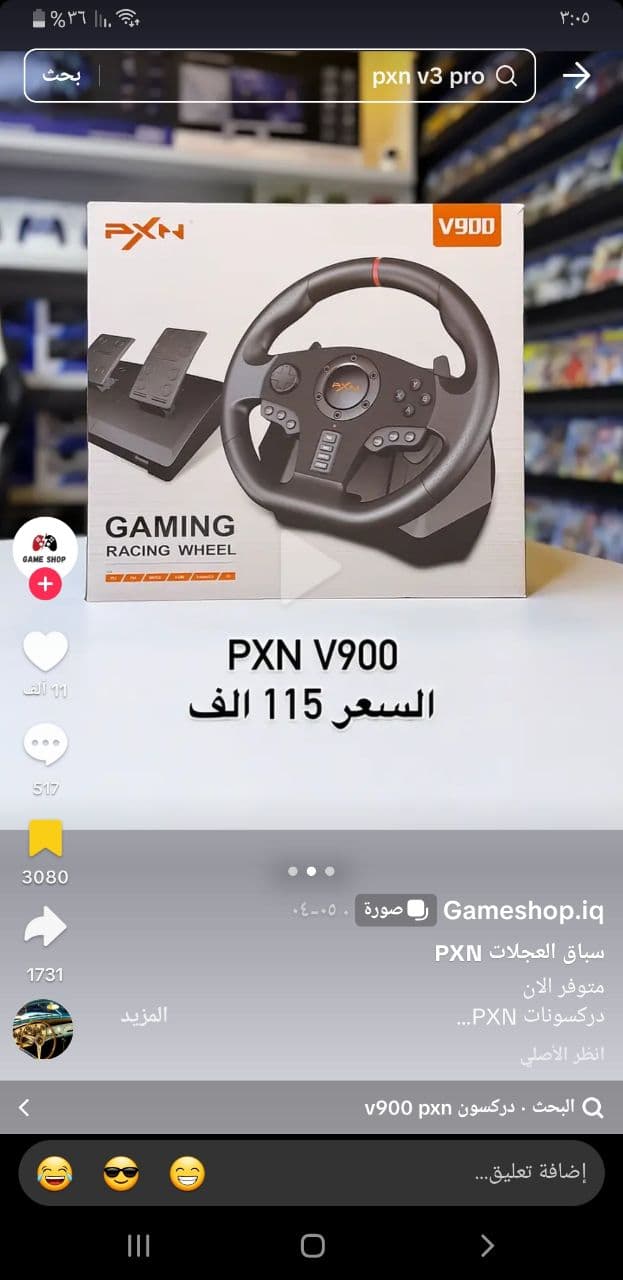Open the Gameshop.iq username

click(x=523, y=911)
